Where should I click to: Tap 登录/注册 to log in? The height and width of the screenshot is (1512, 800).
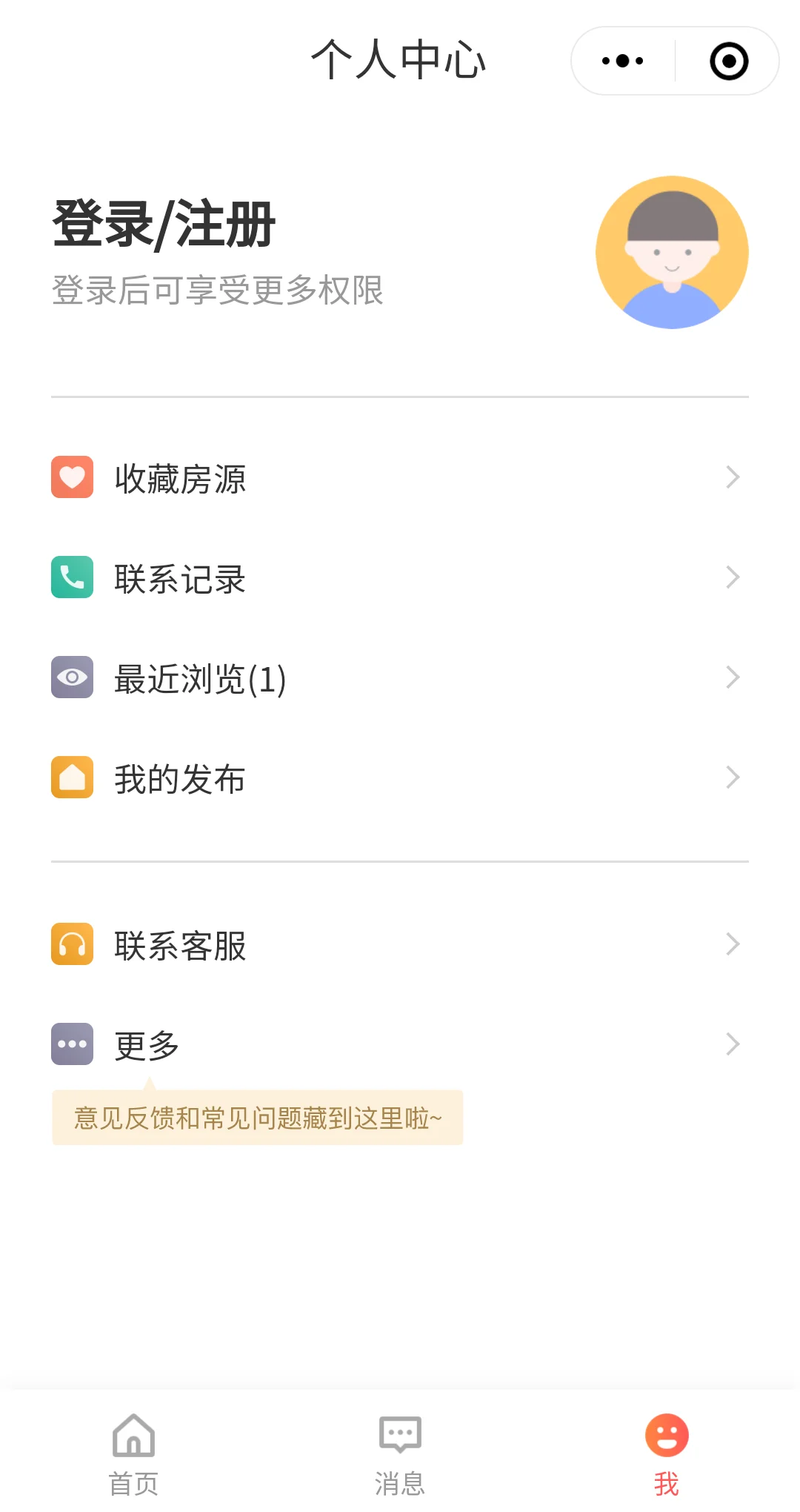164,224
